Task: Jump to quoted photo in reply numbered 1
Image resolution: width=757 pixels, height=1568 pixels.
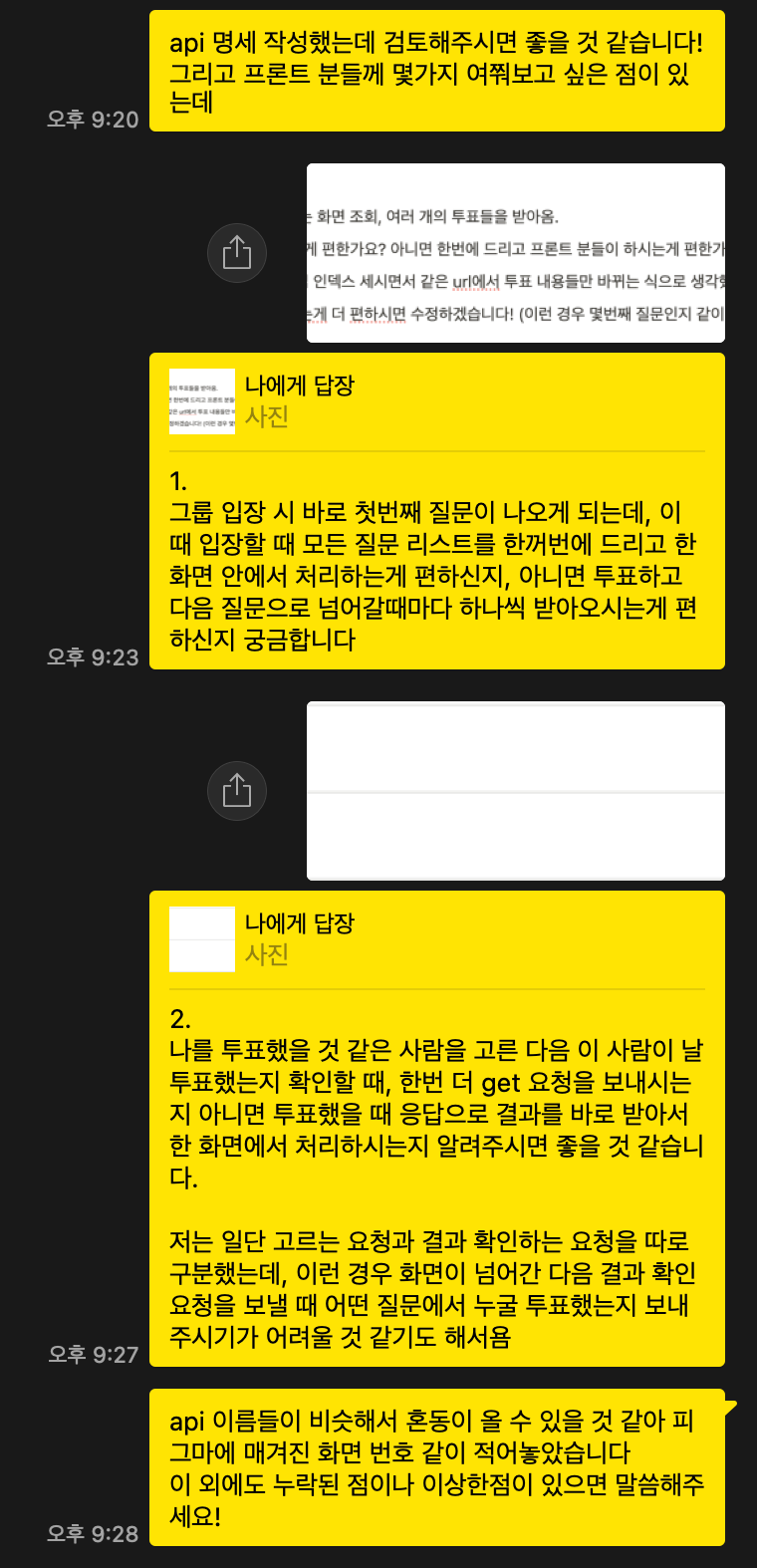Action: click(x=202, y=401)
